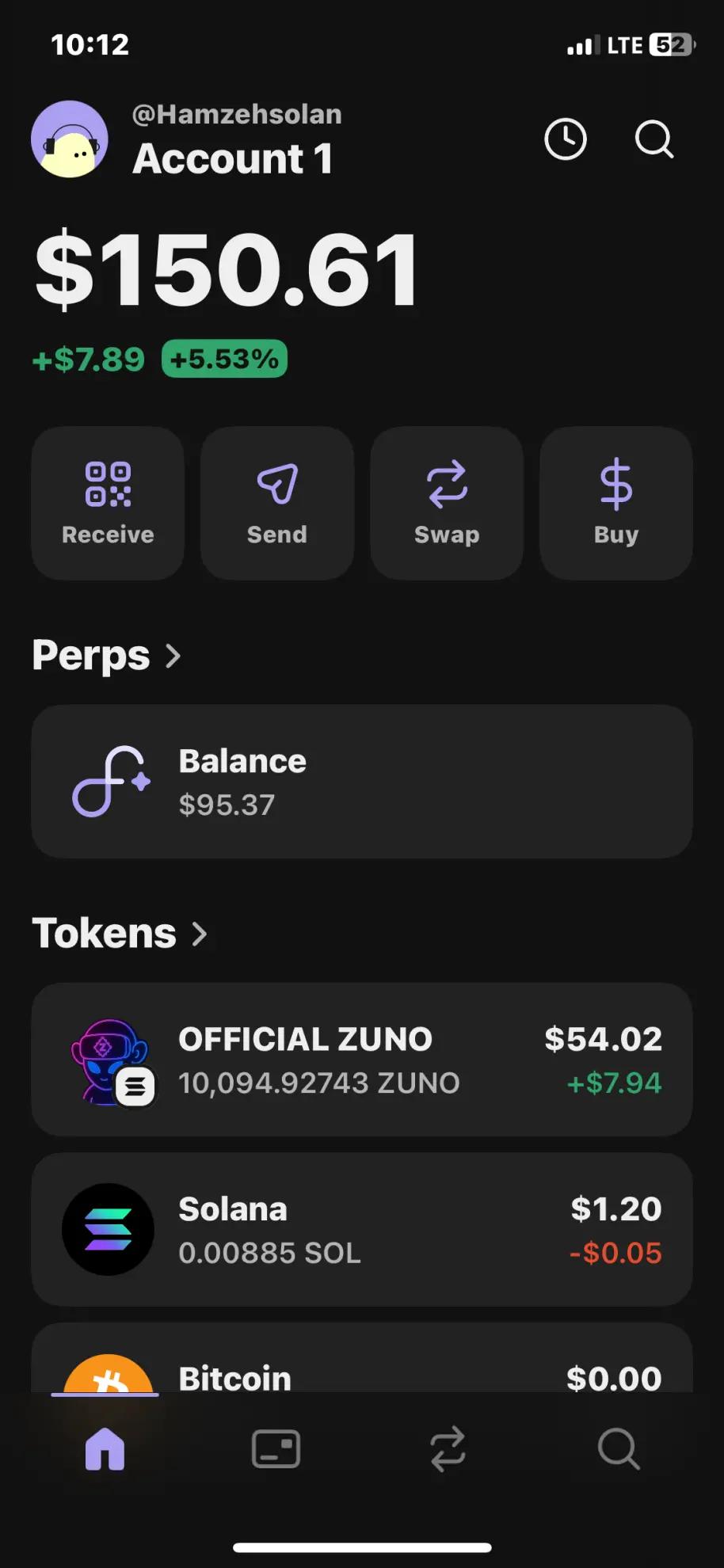This screenshot has width=724, height=1568.
Task: Open search from the top bar
Action: coord(654,140)
